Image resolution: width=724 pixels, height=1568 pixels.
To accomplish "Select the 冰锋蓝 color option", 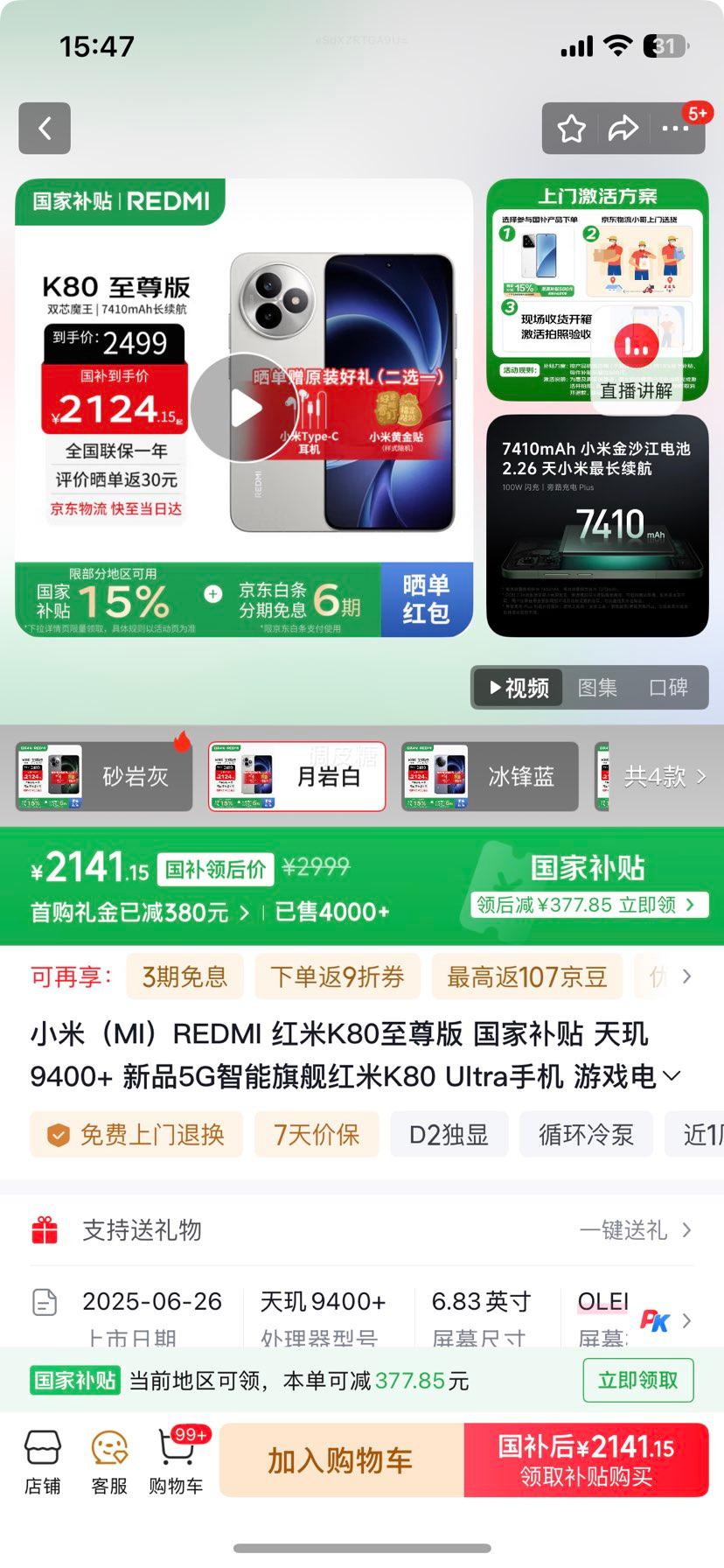I will pyautogui.click(x=490, y=776).
